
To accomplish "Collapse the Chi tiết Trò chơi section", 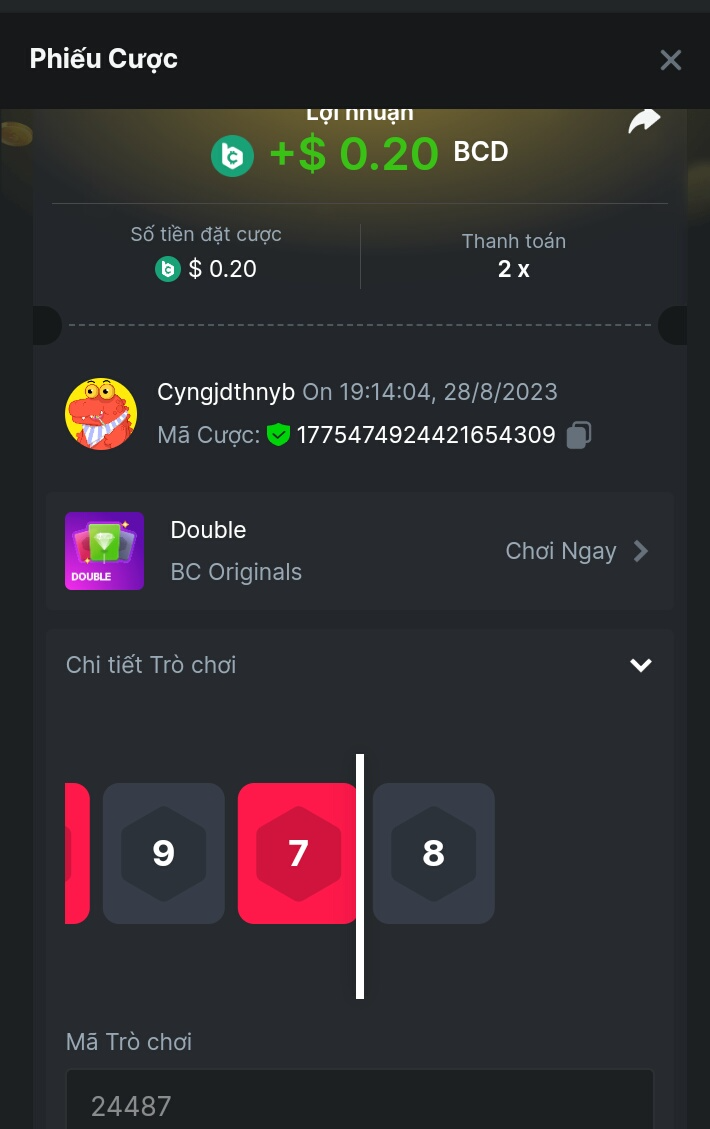I will [x=640, y=665].
